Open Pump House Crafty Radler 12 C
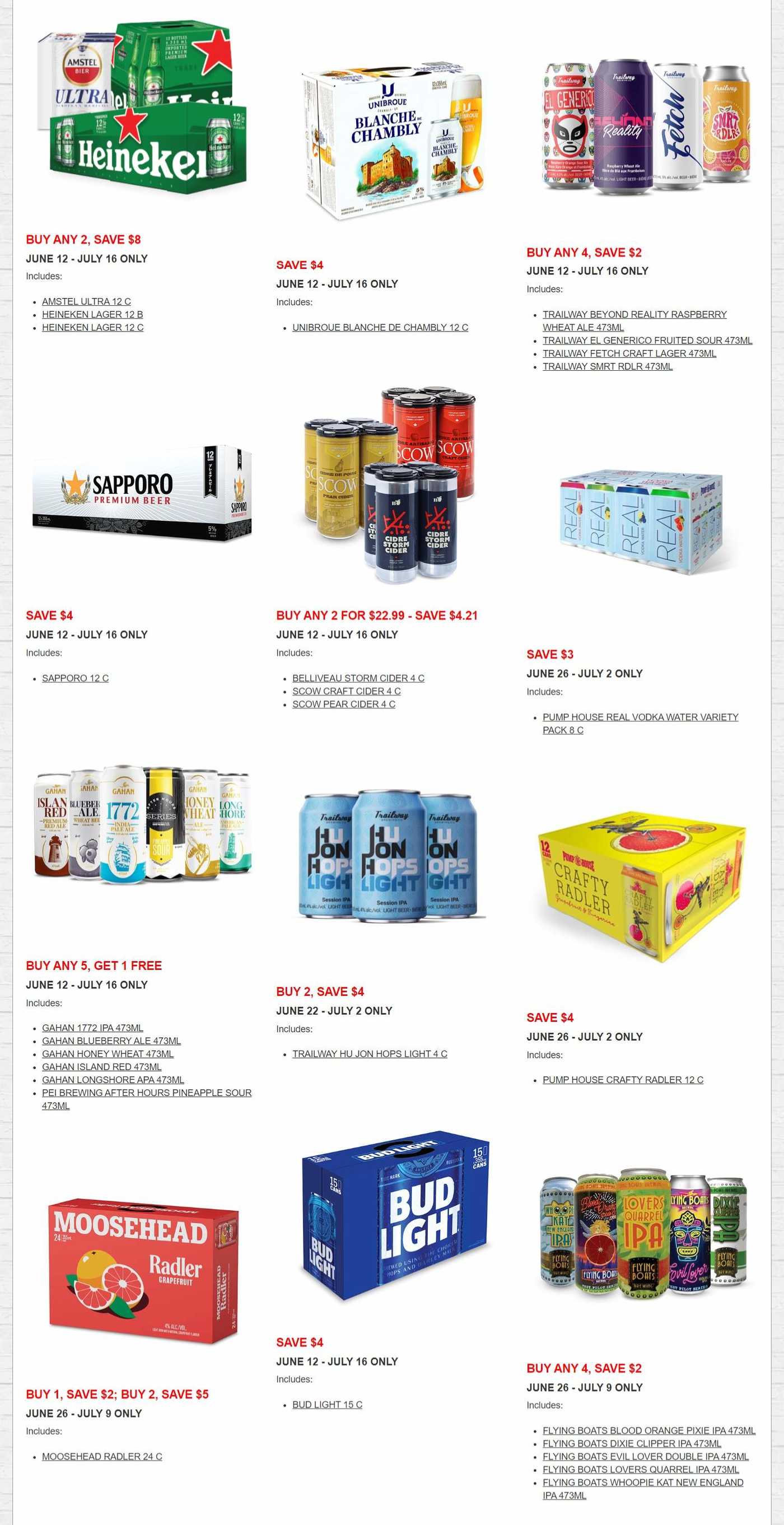This screenshot has height=1525, width=784. [623, 1080]
